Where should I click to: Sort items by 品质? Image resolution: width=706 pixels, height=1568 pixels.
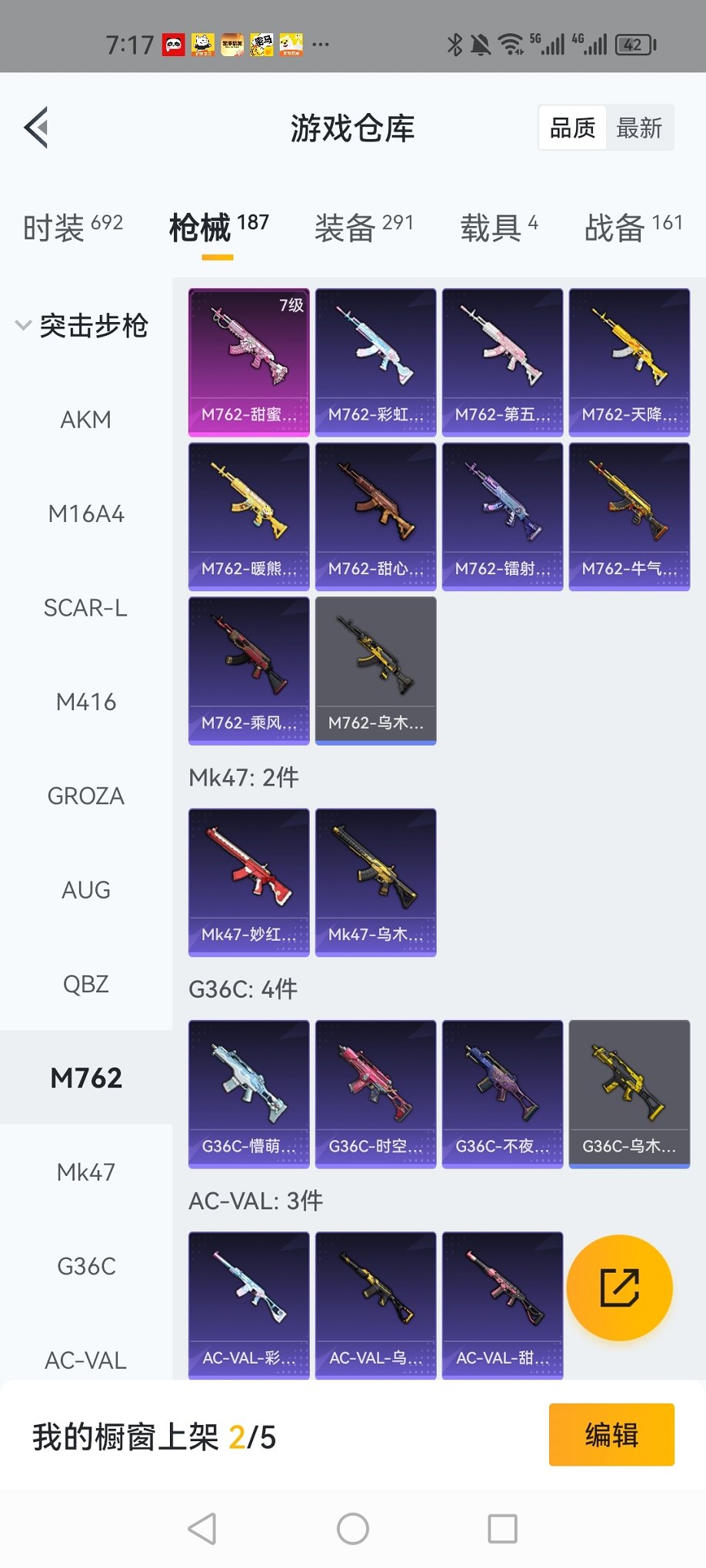572,128
